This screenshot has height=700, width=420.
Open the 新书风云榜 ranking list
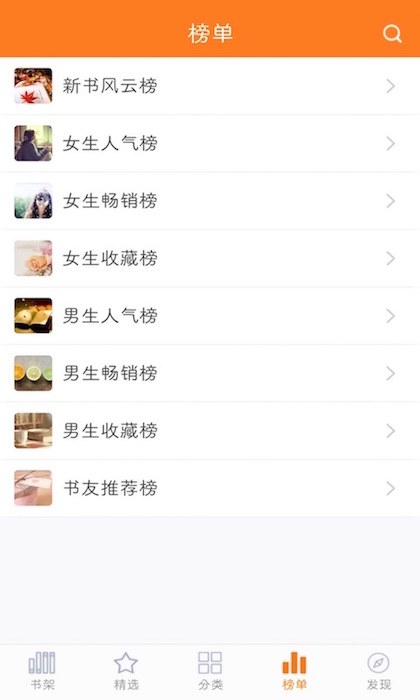coord(210,86)
